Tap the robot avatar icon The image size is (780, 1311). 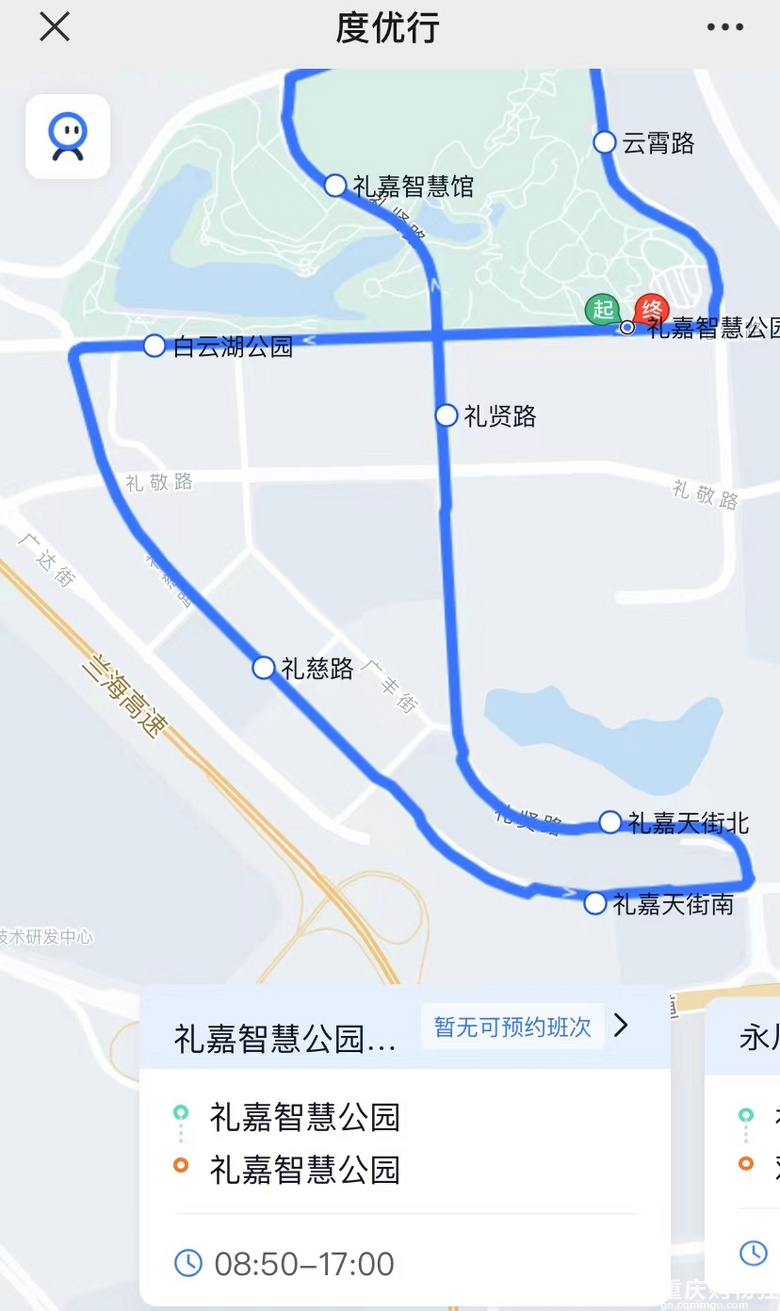coord(68,137)
